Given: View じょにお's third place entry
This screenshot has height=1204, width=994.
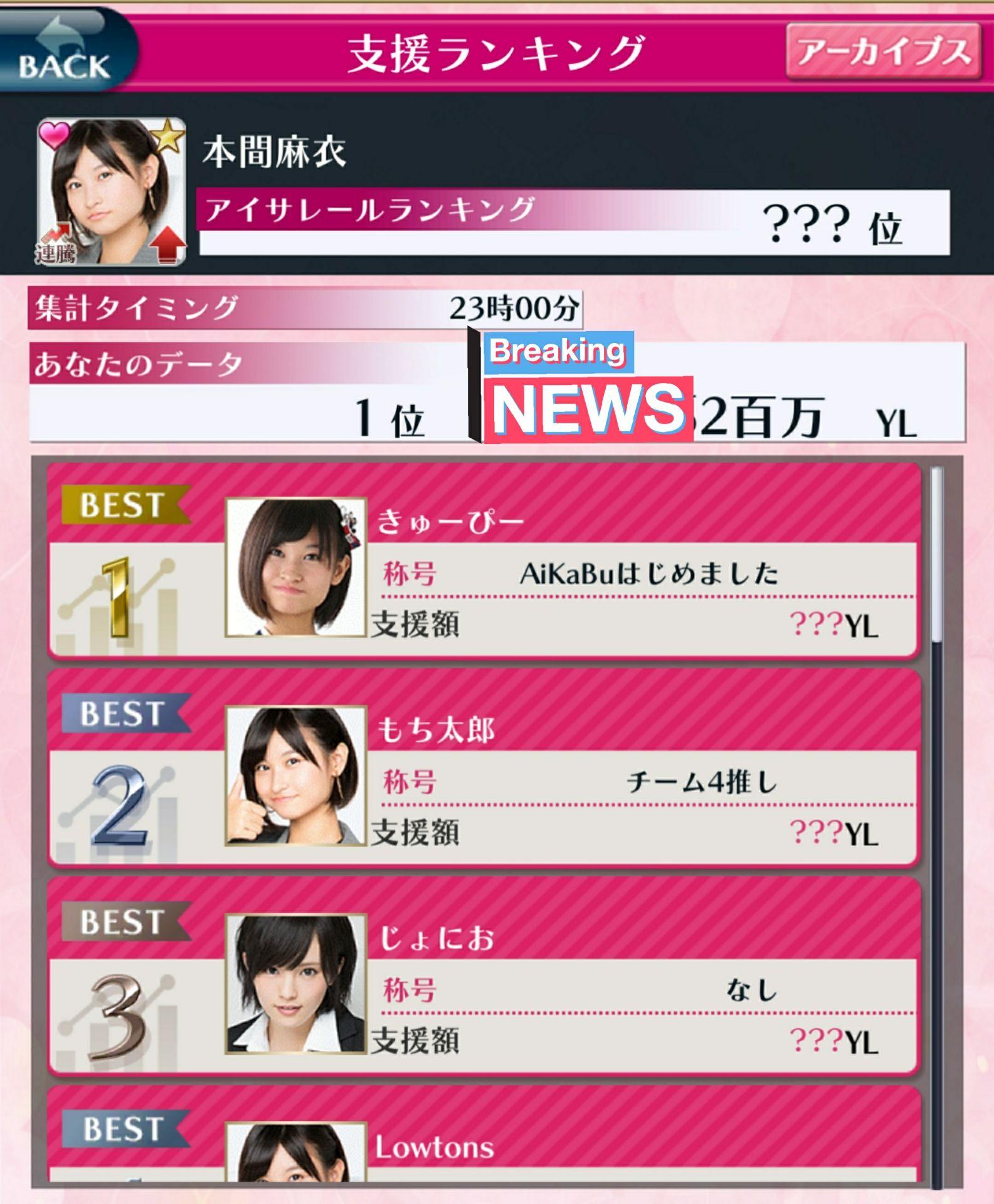Looking at the screenshot, I should 483,977.
